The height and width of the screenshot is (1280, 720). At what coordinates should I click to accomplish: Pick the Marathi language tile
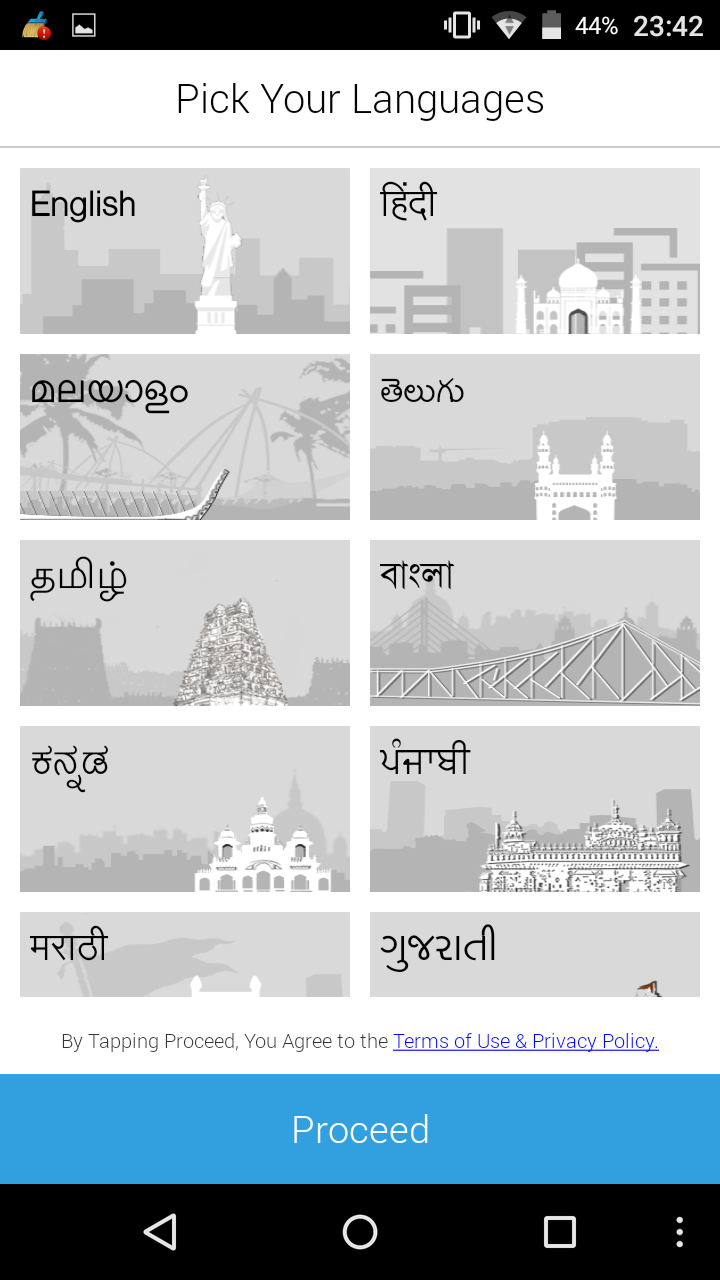coord(185,954)
